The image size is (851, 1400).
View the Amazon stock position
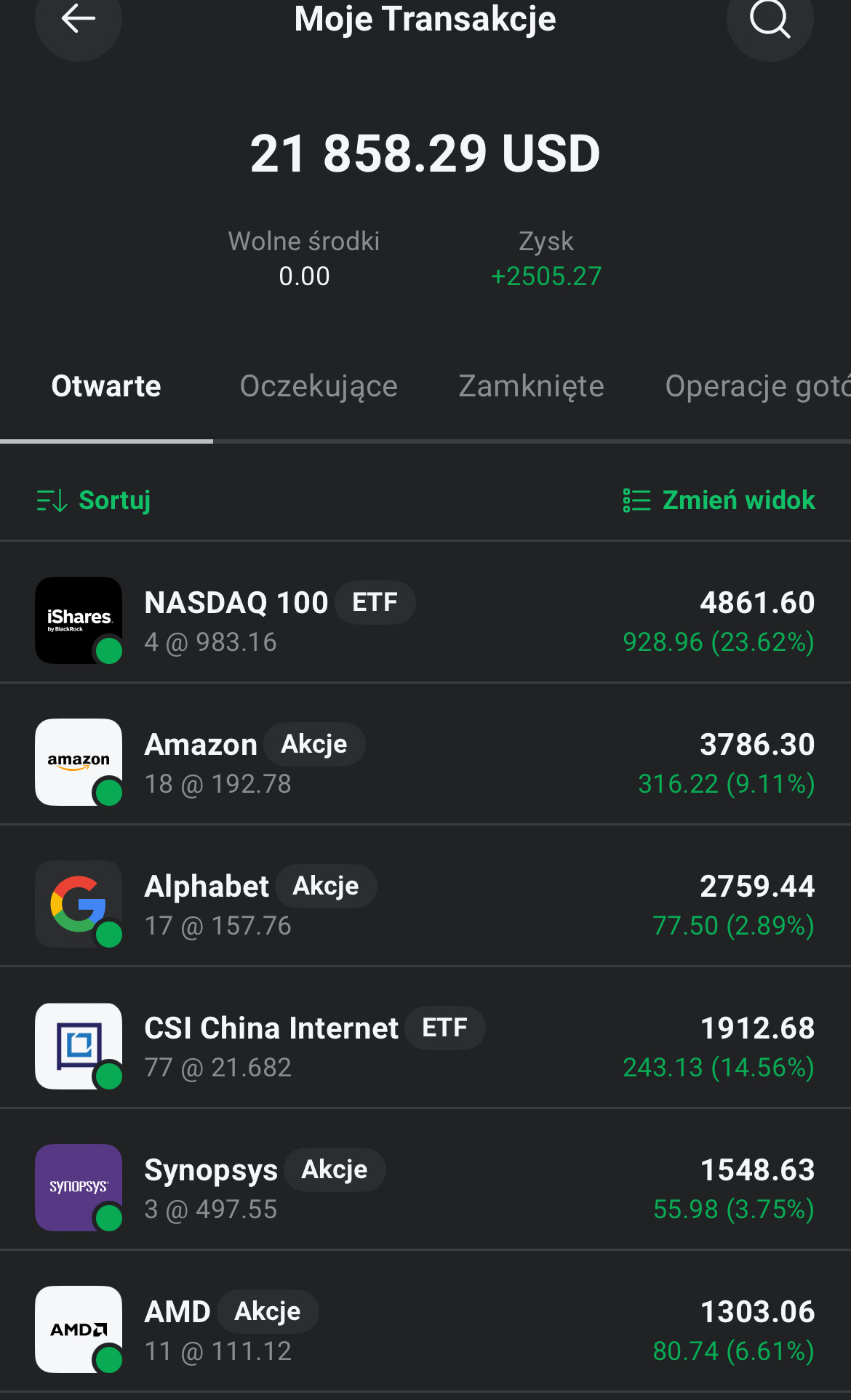click(425, 762)
